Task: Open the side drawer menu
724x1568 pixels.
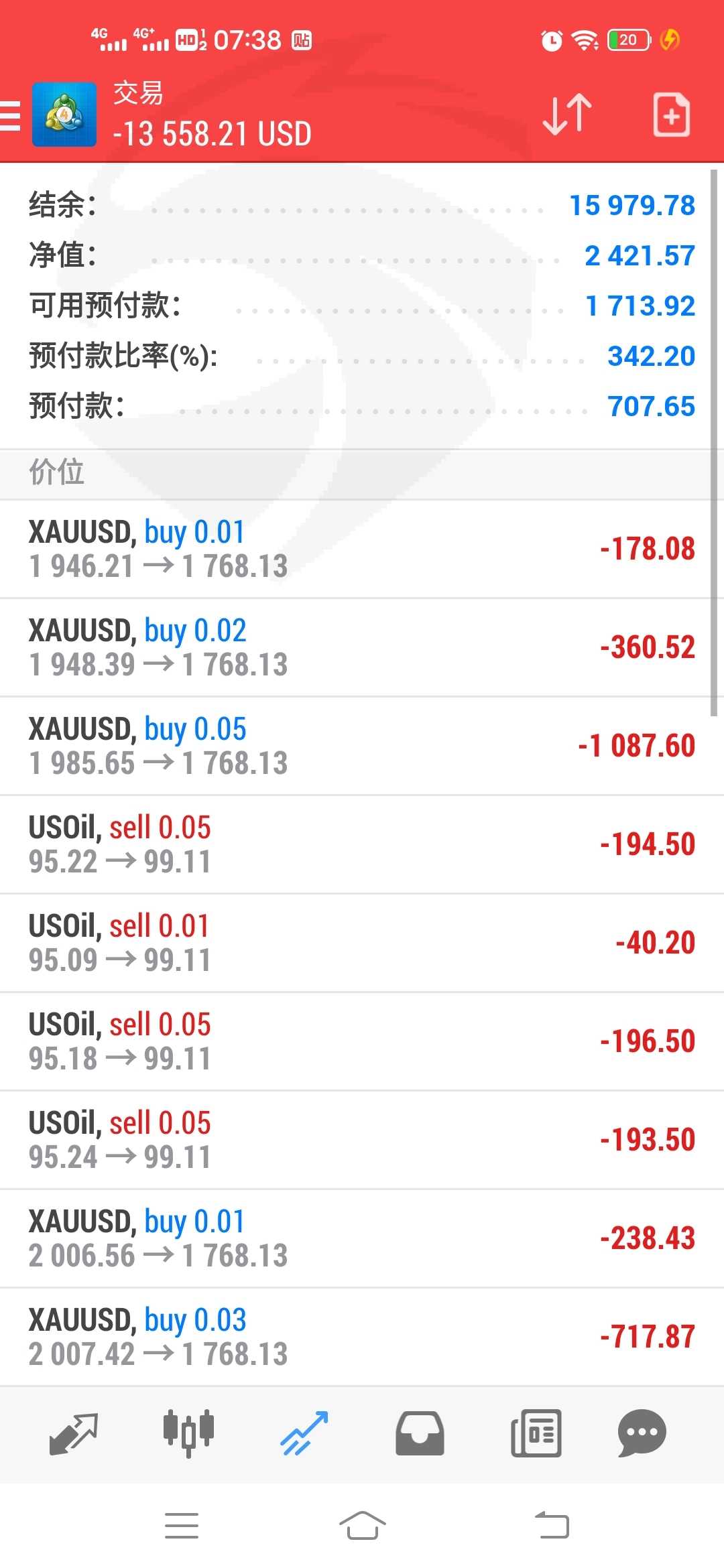Action: tap(11, 115)
